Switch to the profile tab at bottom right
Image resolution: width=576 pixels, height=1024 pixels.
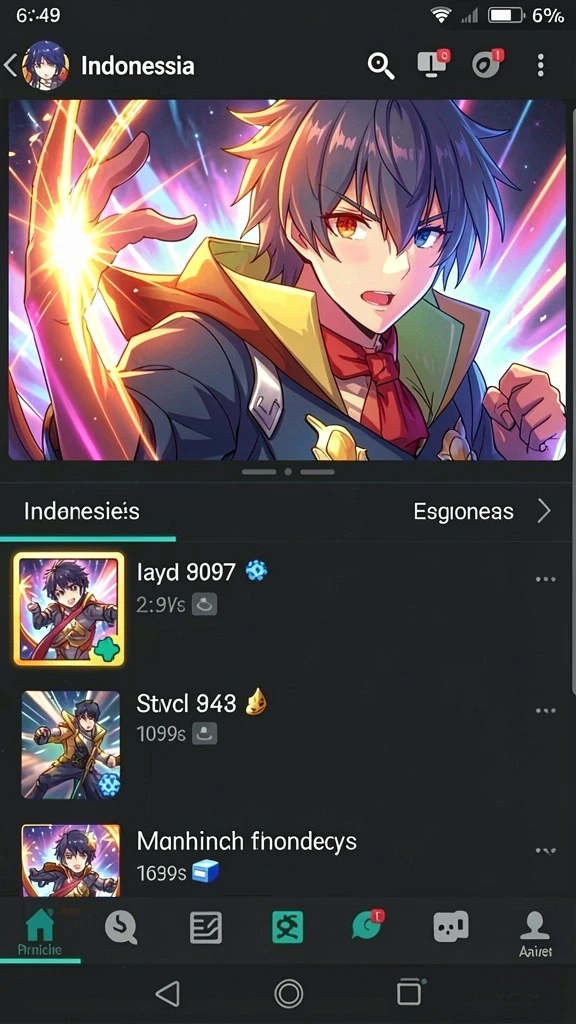[x=536, y=933]
